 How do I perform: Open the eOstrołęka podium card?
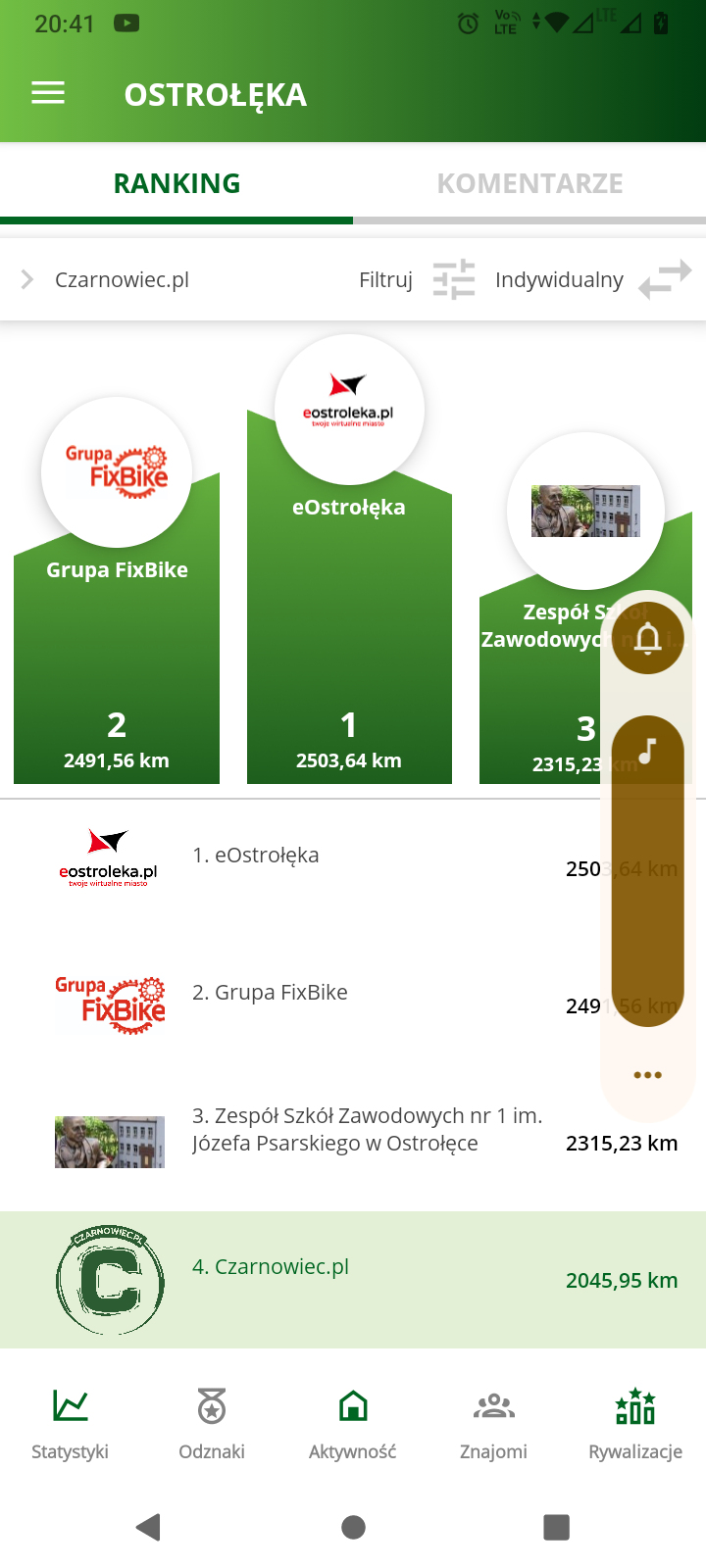click(x=349, y=588)
